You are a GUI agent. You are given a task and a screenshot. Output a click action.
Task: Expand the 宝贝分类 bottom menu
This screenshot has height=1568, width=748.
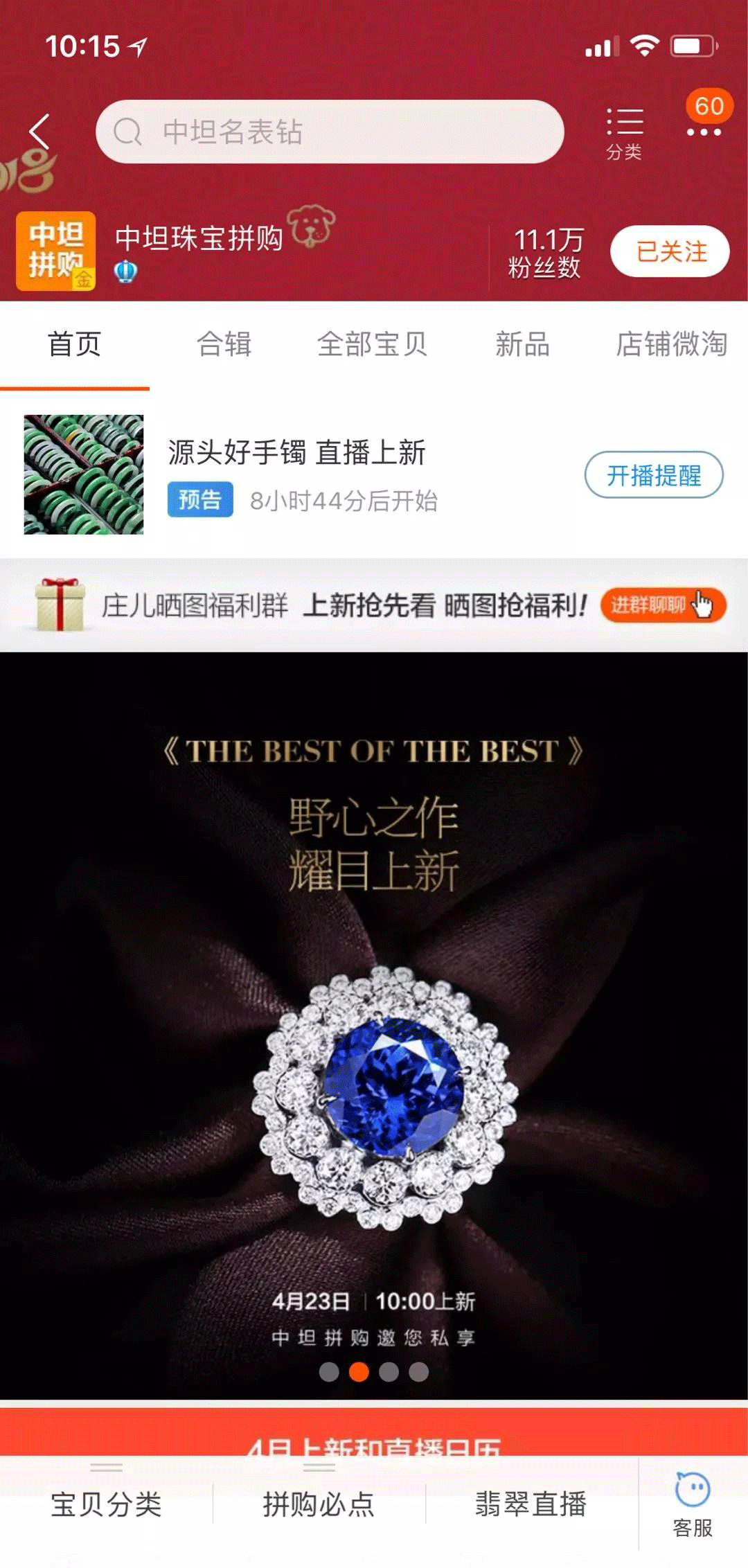[106, 1504]
